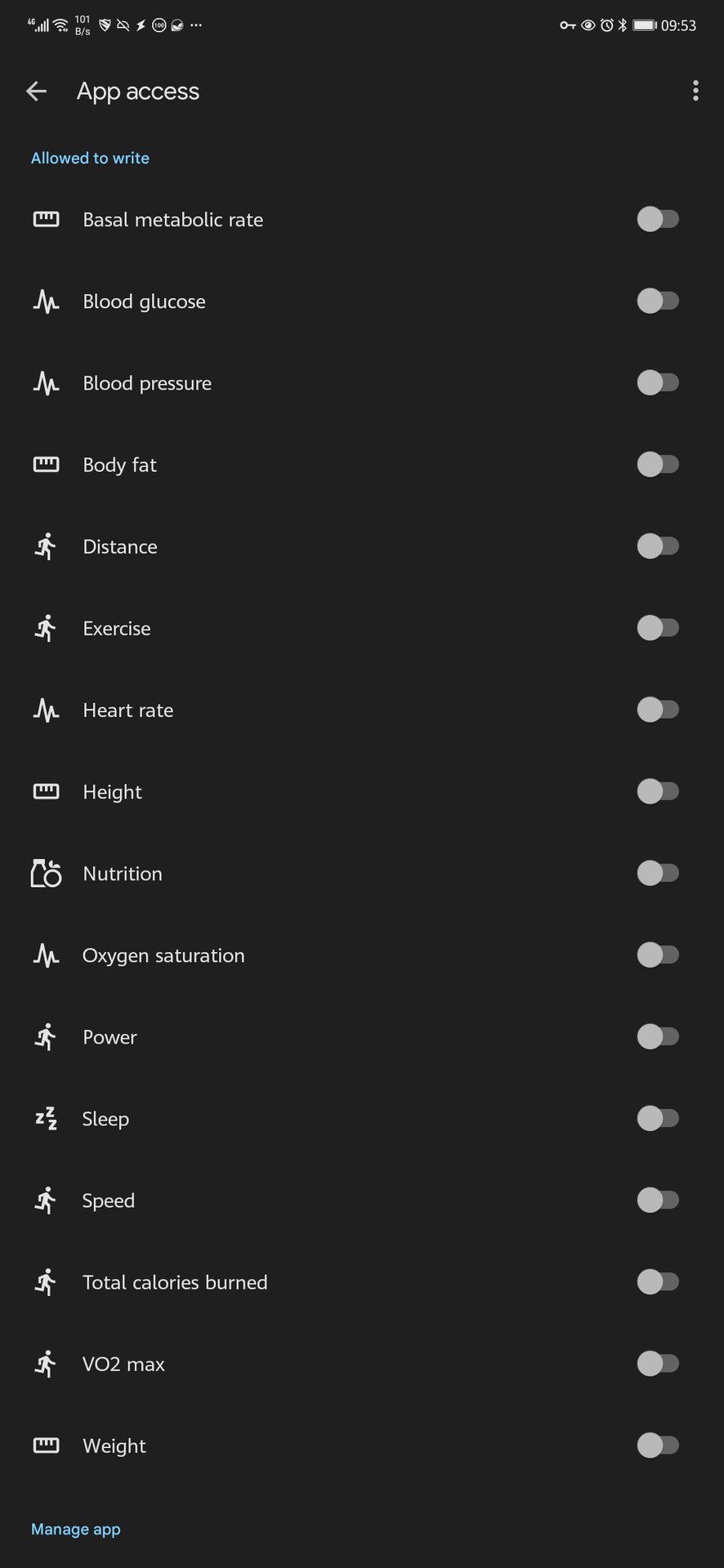Turn on Blood glucose toggle
Screen dimensions: 724x1568
point(658,301)
